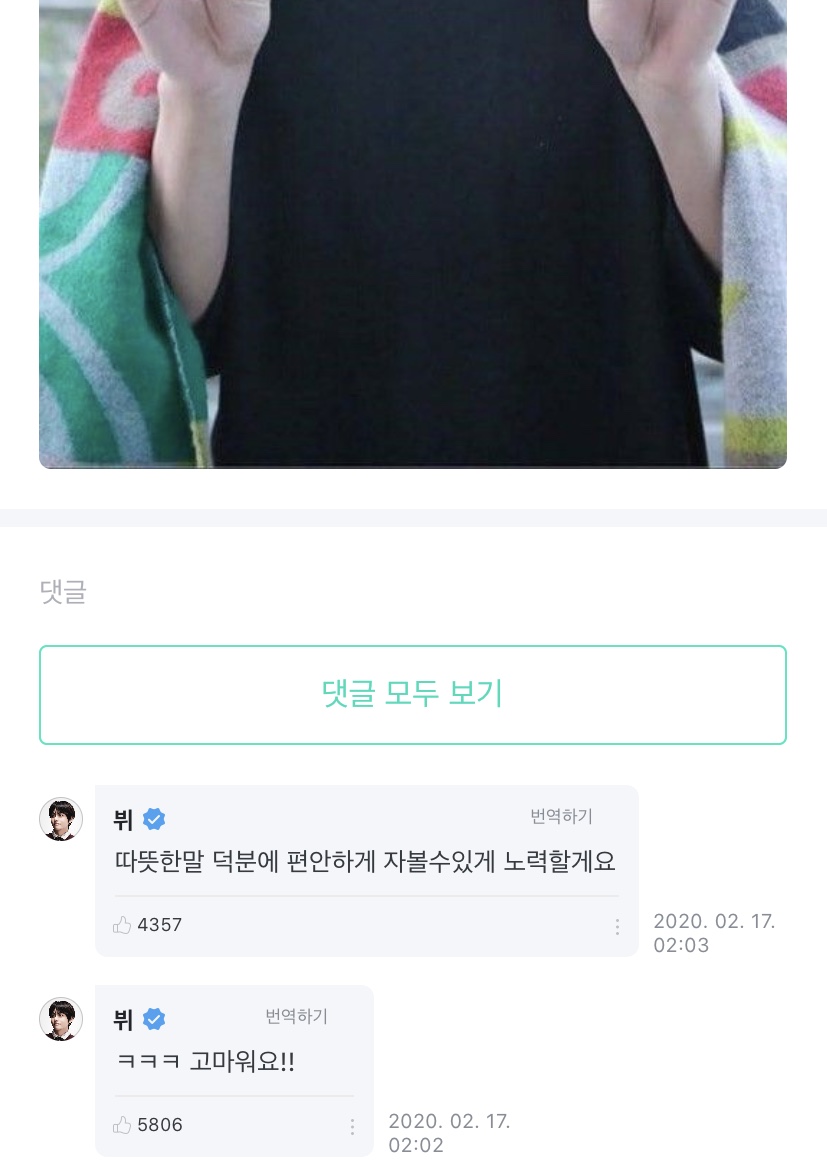Click the timestamp 2020. 02. 17. 02:02
Image resolution: width=827 pixels, height=1173 pixels.
point(449,1133)
